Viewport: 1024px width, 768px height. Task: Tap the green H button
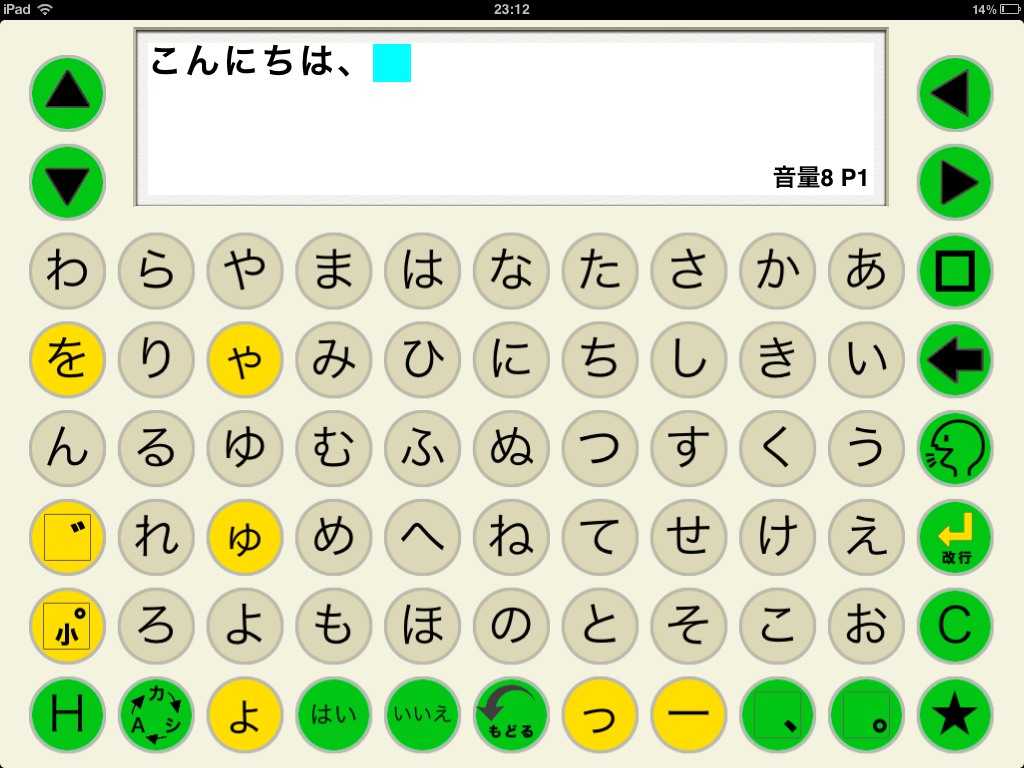67,714
